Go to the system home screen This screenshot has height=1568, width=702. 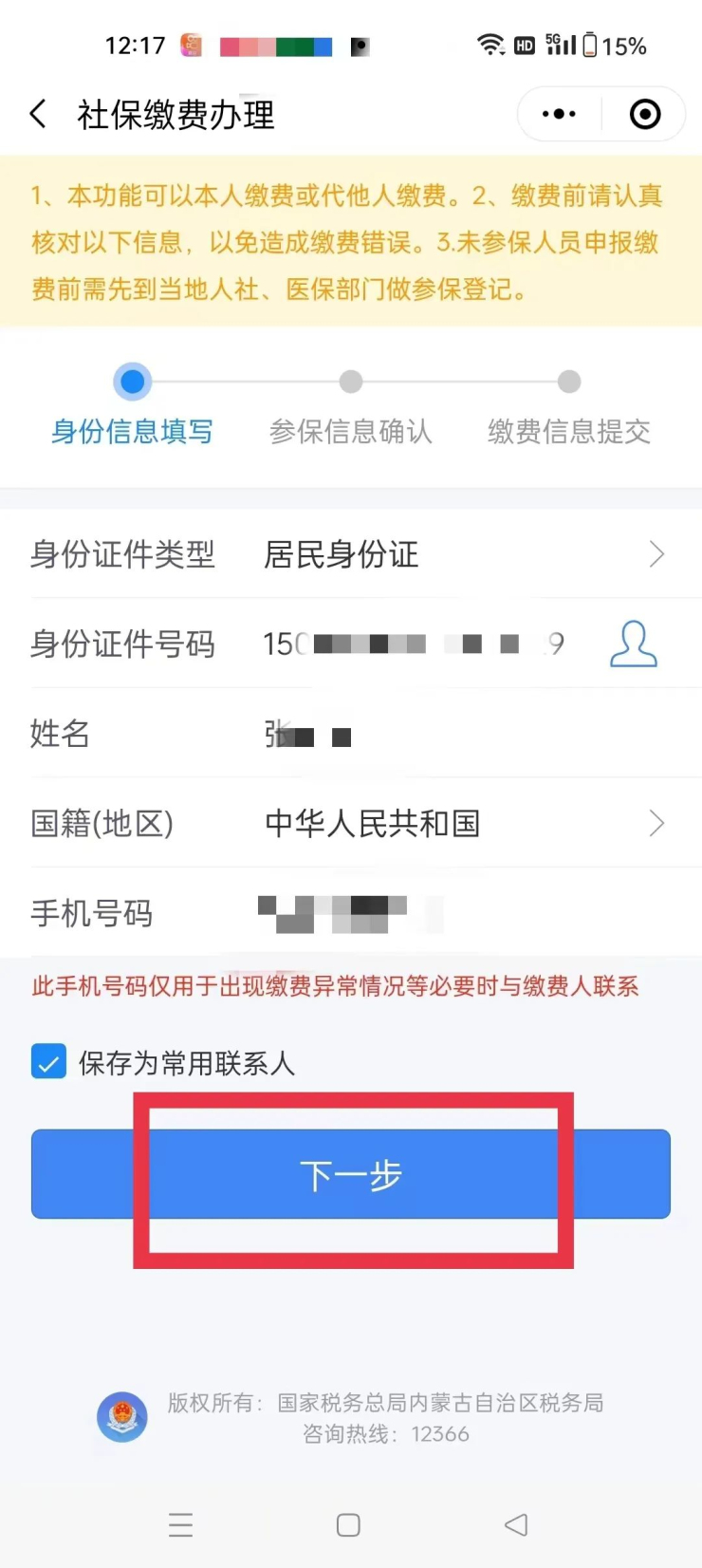(x=348, y=1524)
